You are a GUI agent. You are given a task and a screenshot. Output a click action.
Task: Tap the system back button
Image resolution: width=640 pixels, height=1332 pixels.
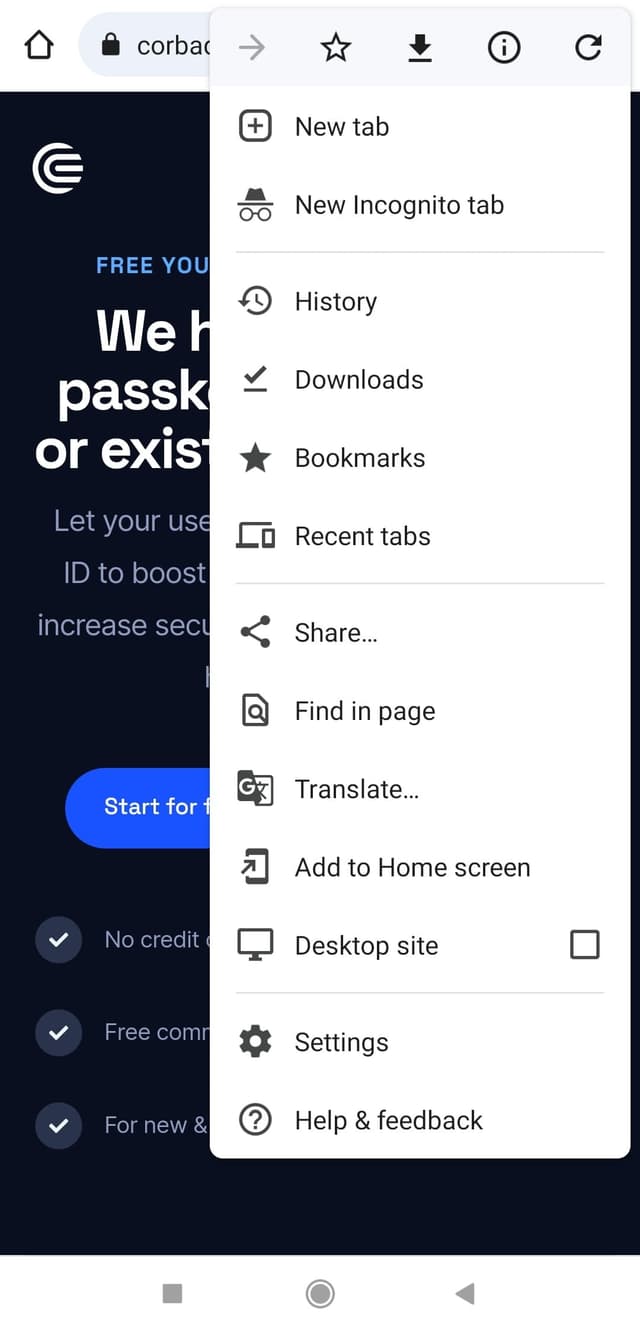(465, 1293)
